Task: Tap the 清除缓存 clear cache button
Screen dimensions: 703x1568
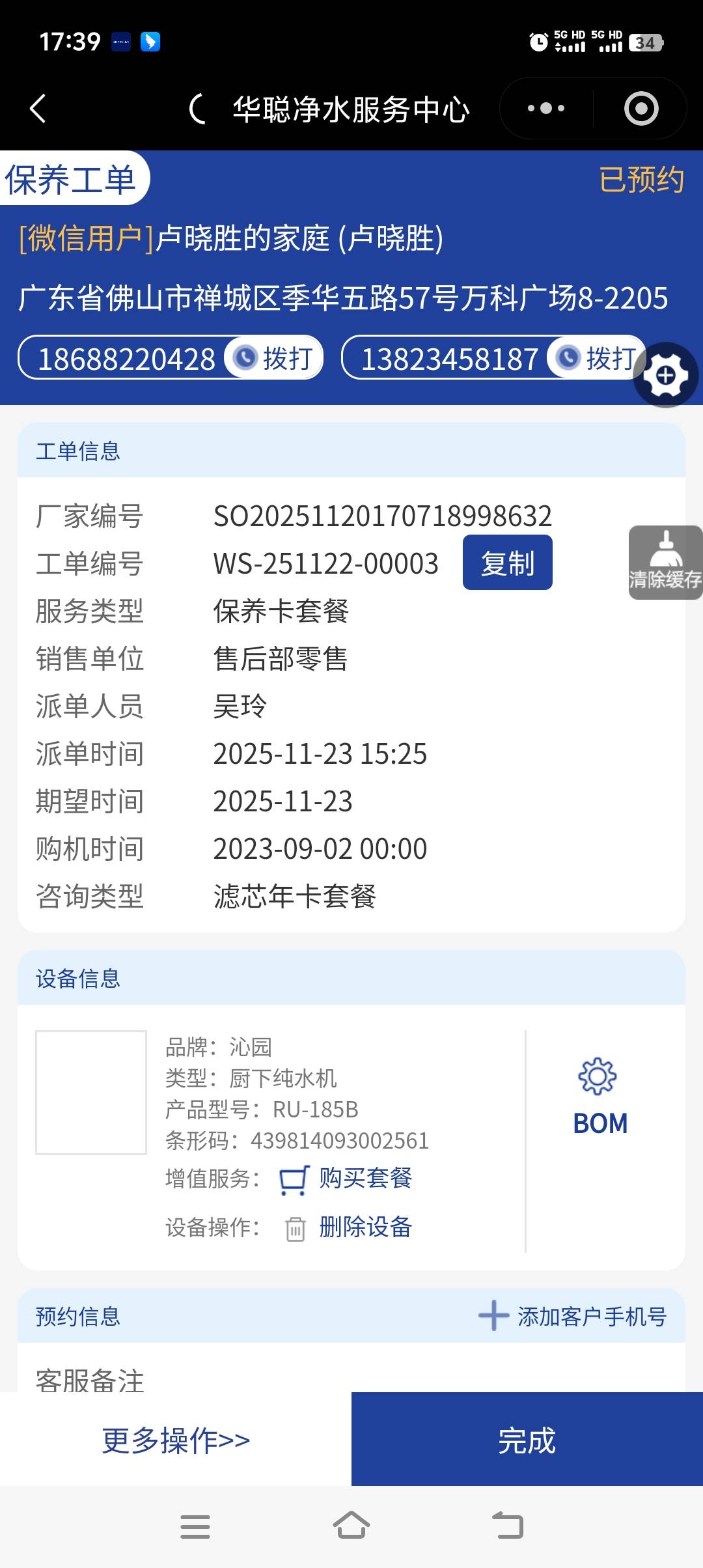Action: pyautogui.click(x=665, y=563)
